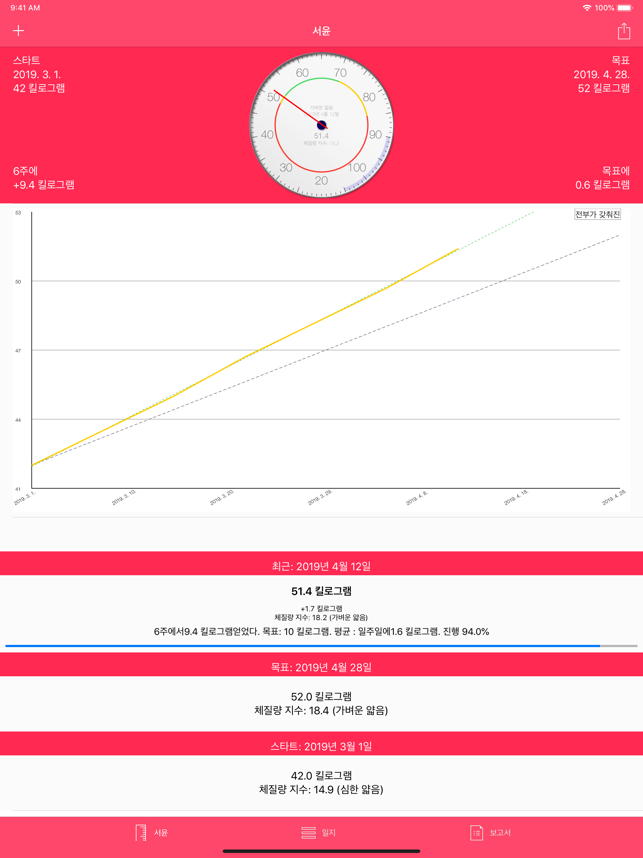Open the start entry for 2019년 3월 1일
The height and width of the screenshot is (858, 643).
click(x=321, y=782)
